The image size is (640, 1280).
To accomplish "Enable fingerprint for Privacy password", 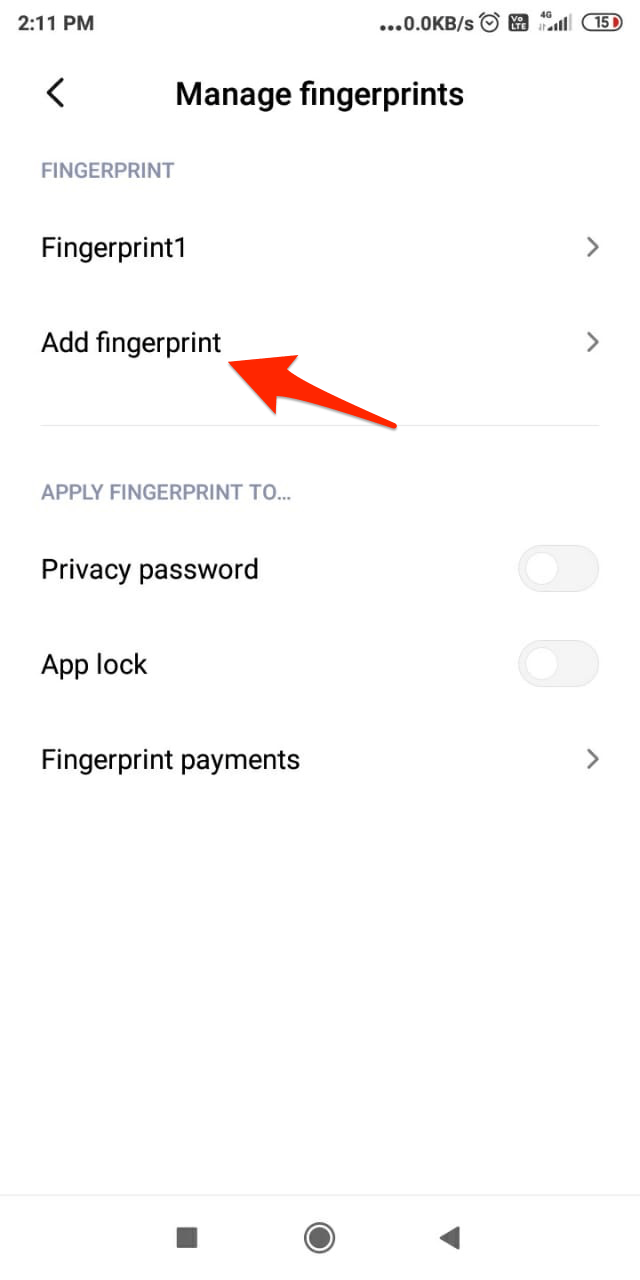I will coord(557,570).
